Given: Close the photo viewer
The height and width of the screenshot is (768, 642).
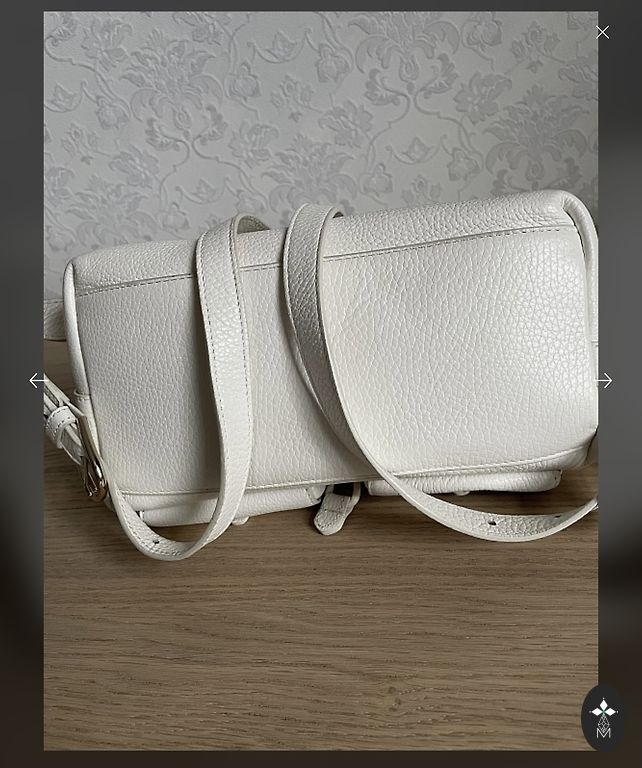Looking at the screenshot, I should tap(602, 32).
